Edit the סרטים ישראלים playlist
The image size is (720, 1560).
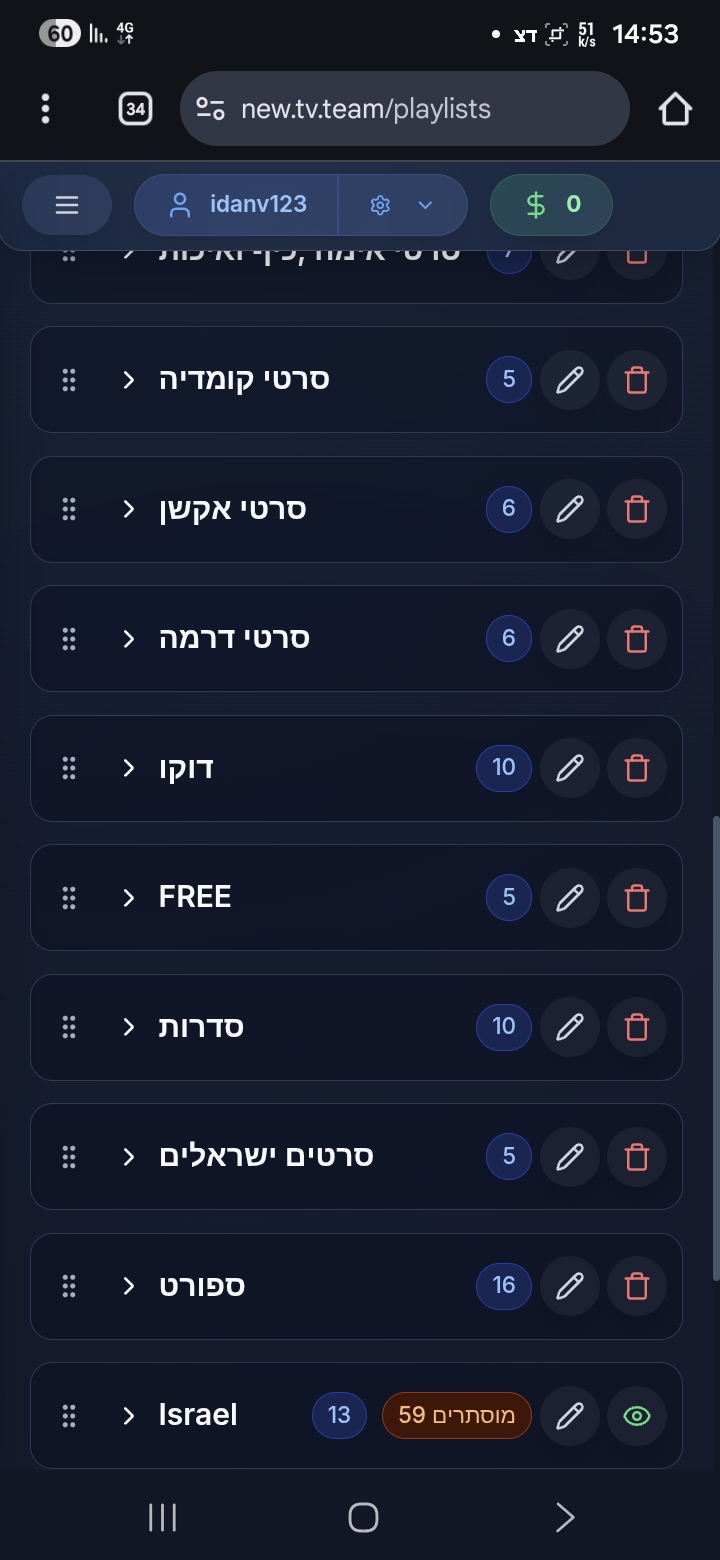[x=570, y=1156]
